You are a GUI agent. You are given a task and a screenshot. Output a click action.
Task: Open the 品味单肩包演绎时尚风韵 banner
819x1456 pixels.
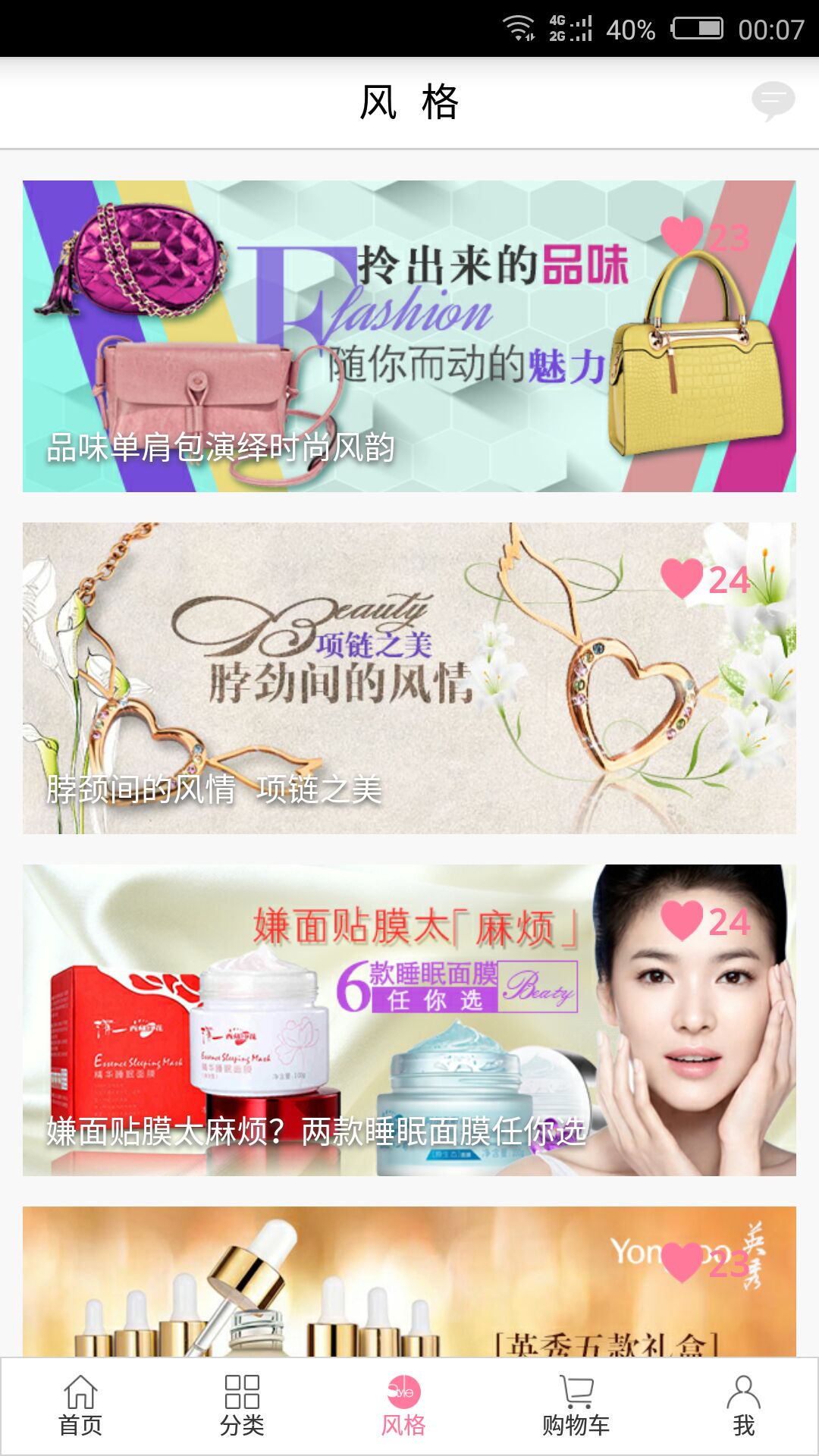pyautogui.click(x=409, y=336)
